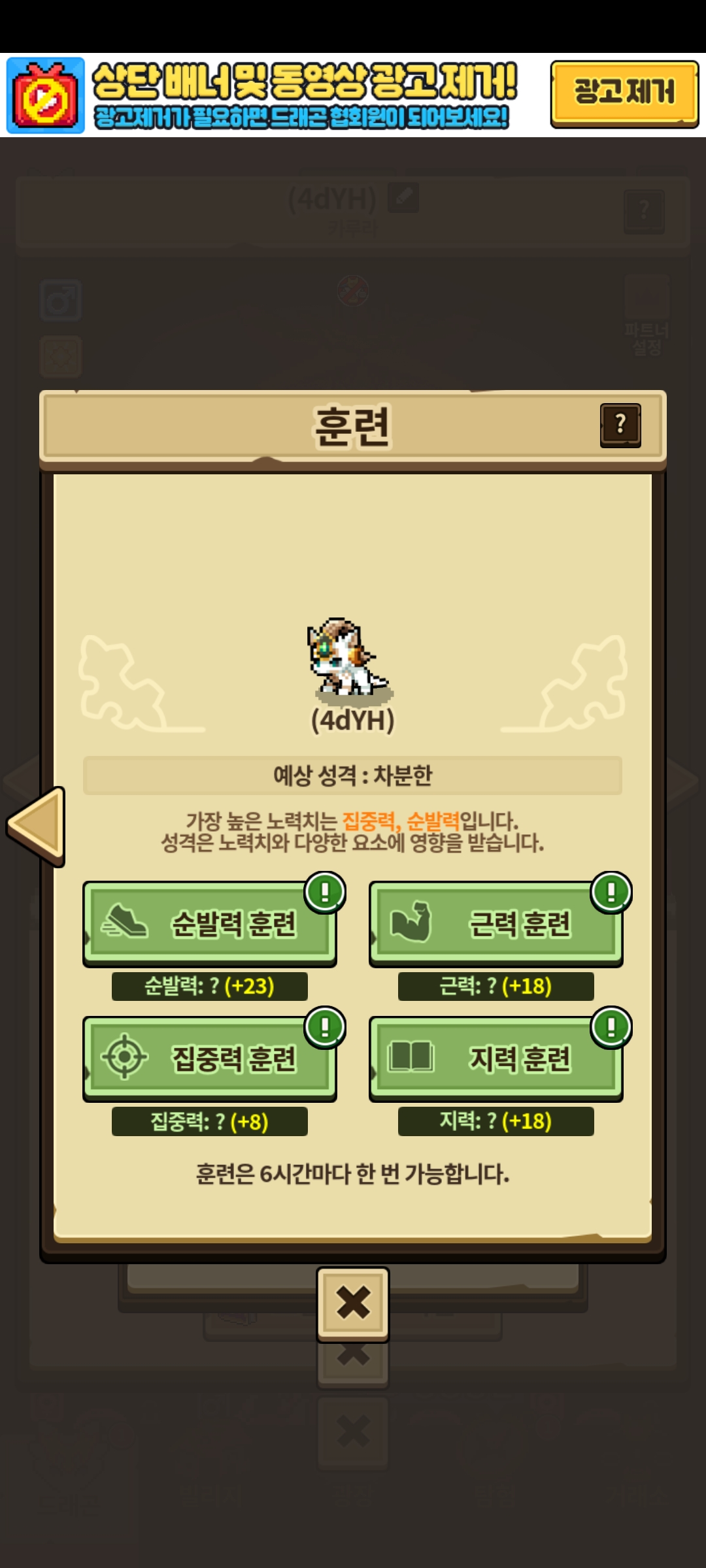Select 집중력 훈련
Screen dimensions: 706x1568
point(210,1059)
